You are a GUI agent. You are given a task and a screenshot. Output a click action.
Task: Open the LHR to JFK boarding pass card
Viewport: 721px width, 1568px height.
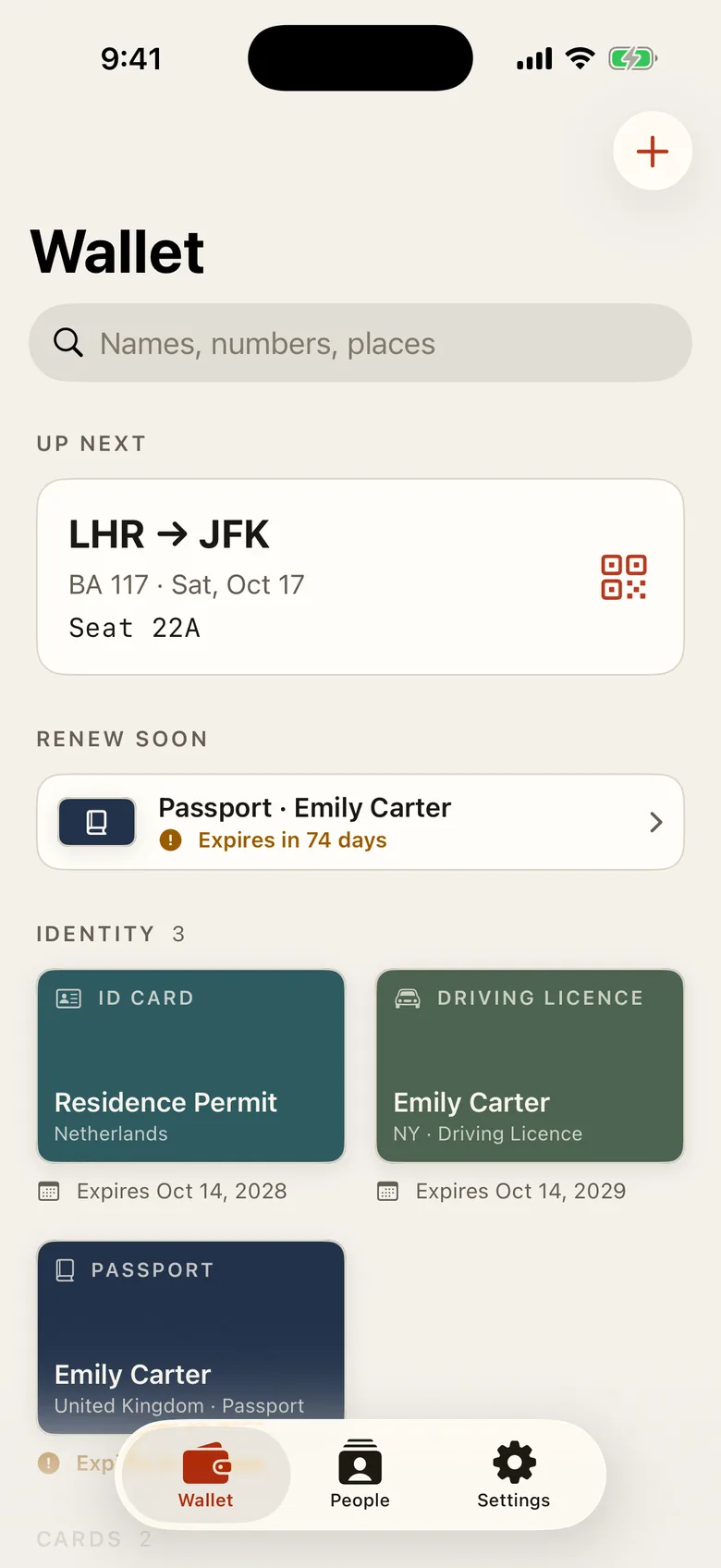360,577
